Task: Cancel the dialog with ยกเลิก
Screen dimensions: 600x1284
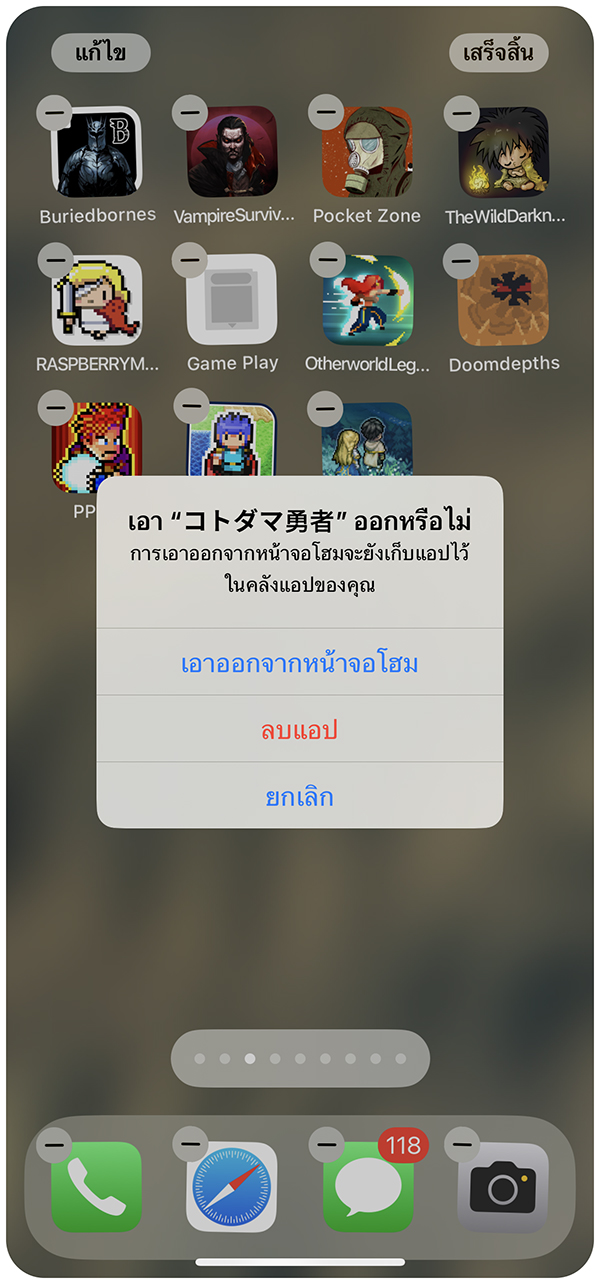Action: [299, 797]
